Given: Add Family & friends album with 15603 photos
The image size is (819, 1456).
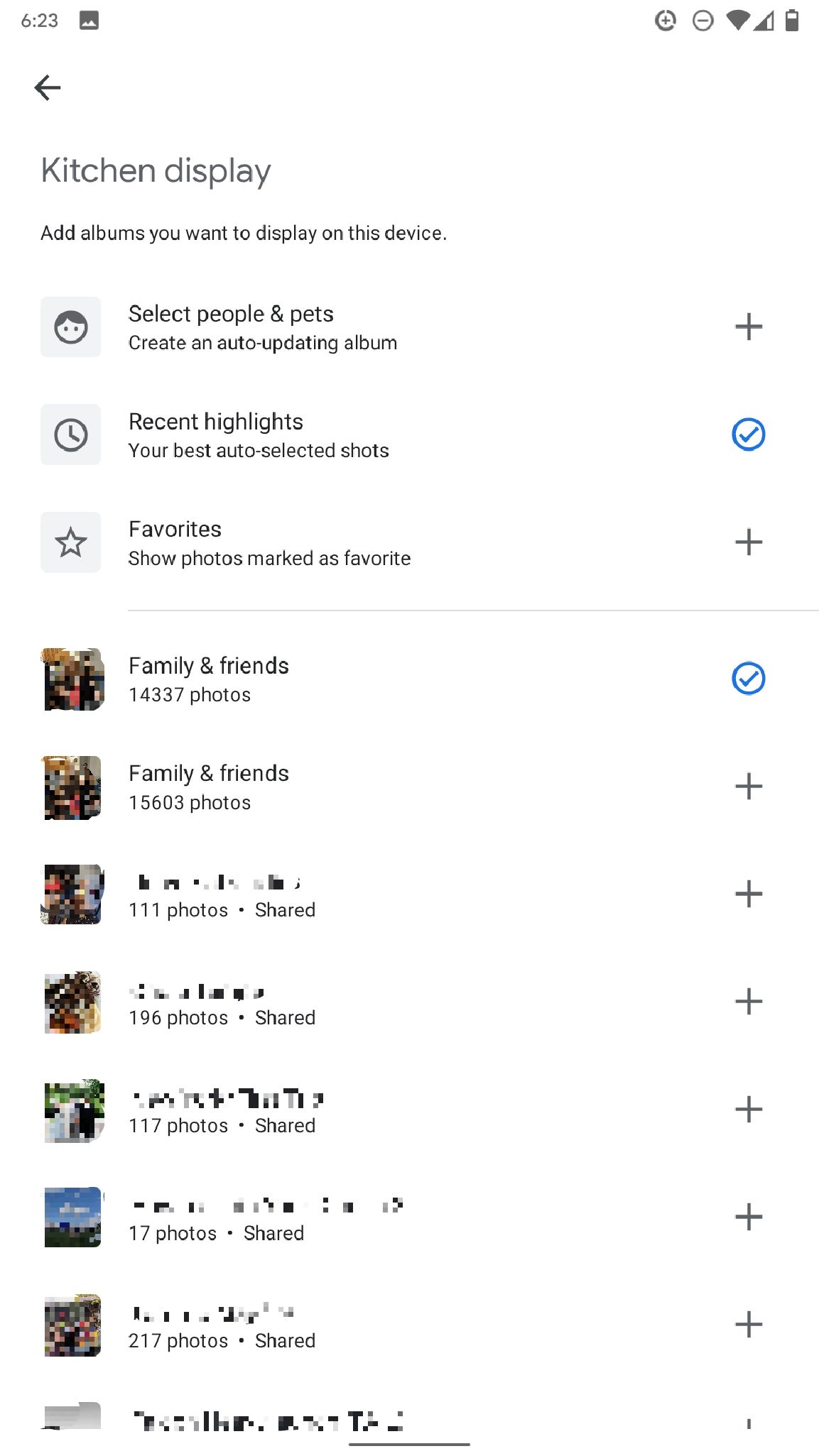Looking at the screenshot, I should click(748, 787).
